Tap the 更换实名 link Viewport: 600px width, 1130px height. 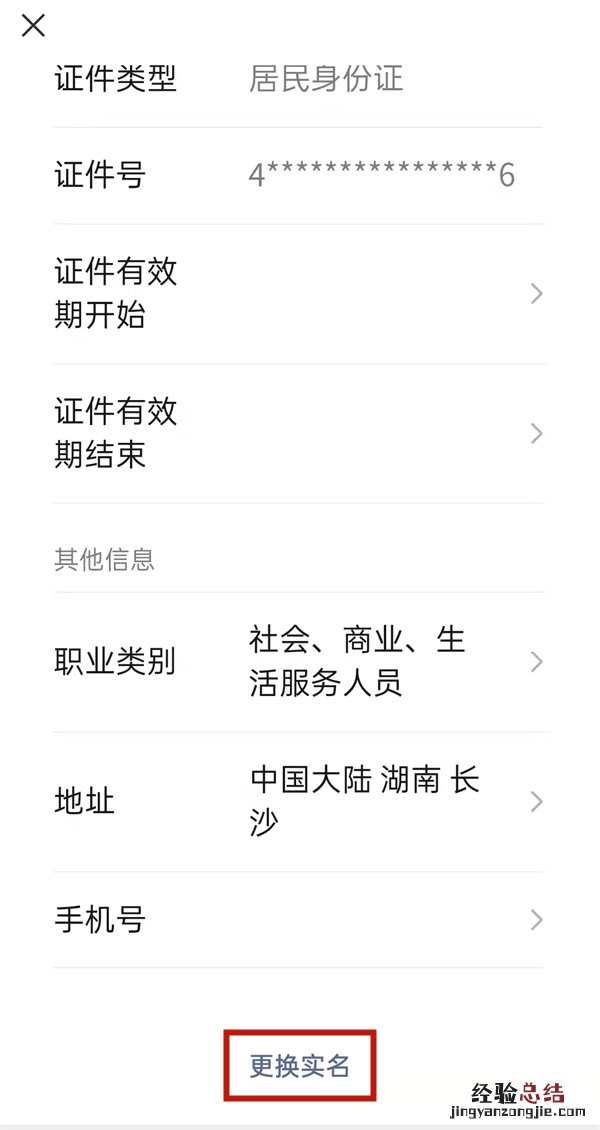coord(300,1066)
